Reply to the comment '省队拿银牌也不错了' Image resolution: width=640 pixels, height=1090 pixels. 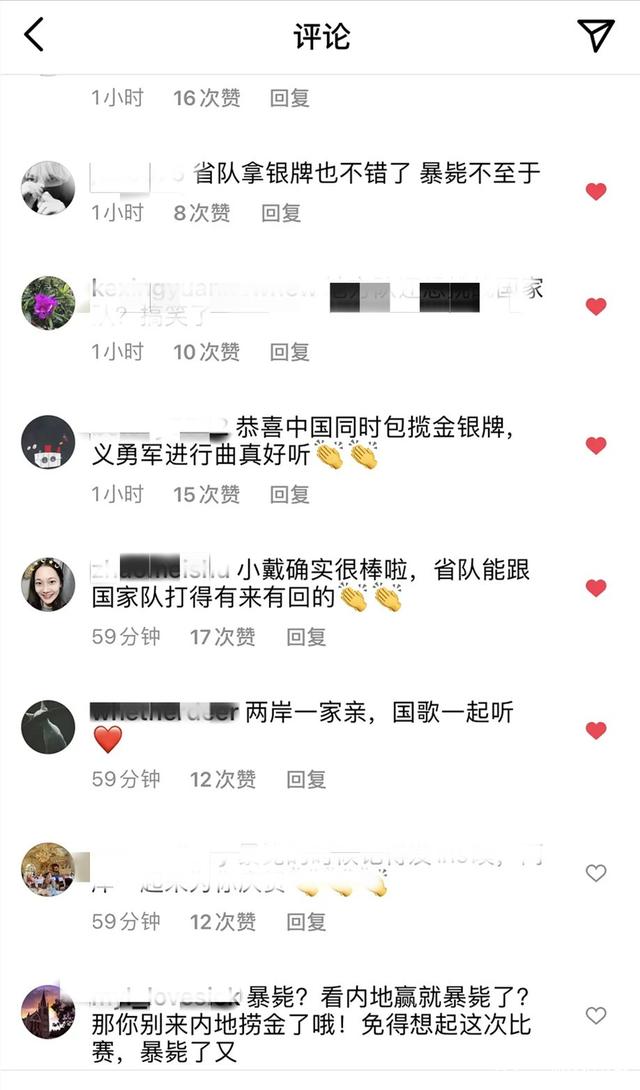[x=281, y=213]
